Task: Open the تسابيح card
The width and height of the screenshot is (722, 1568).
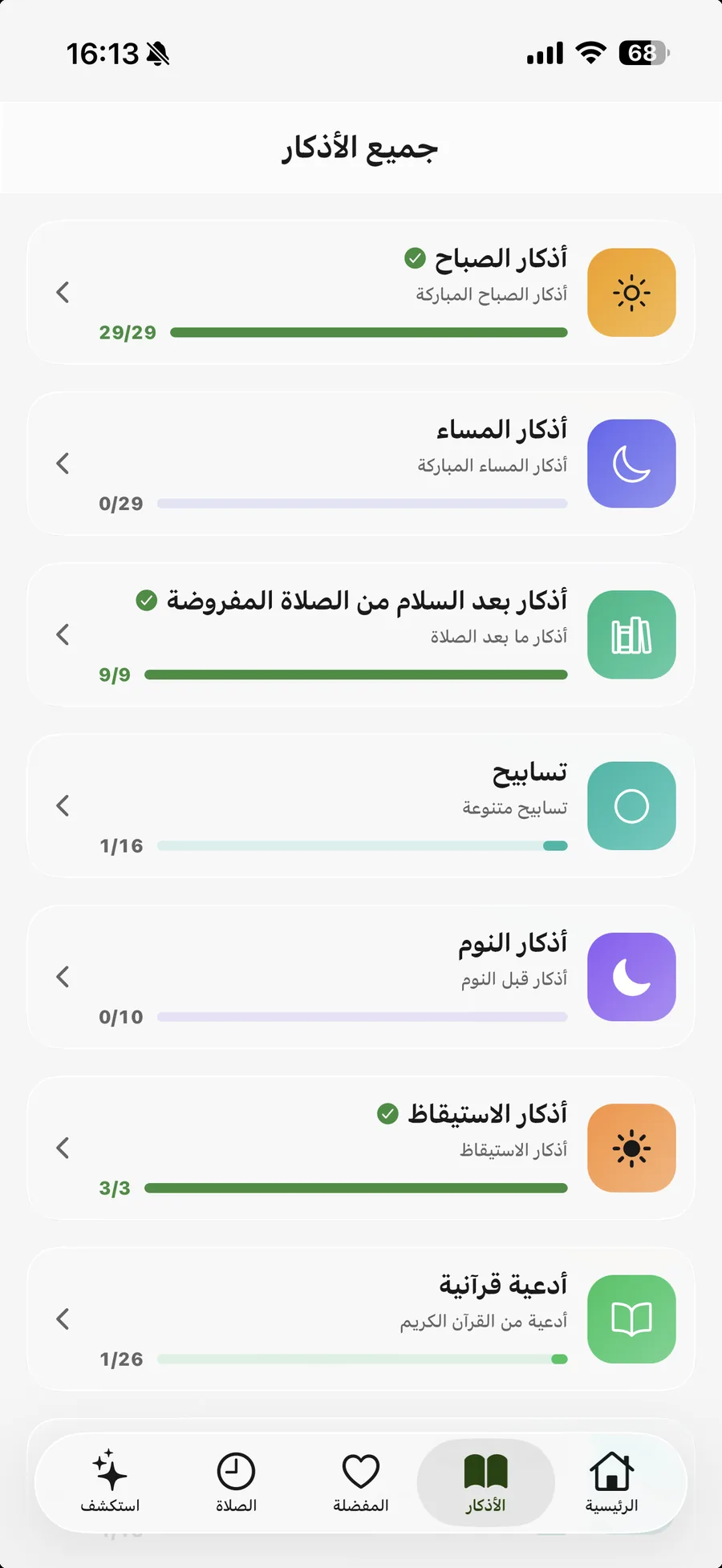Action: [x=361, y=806]
